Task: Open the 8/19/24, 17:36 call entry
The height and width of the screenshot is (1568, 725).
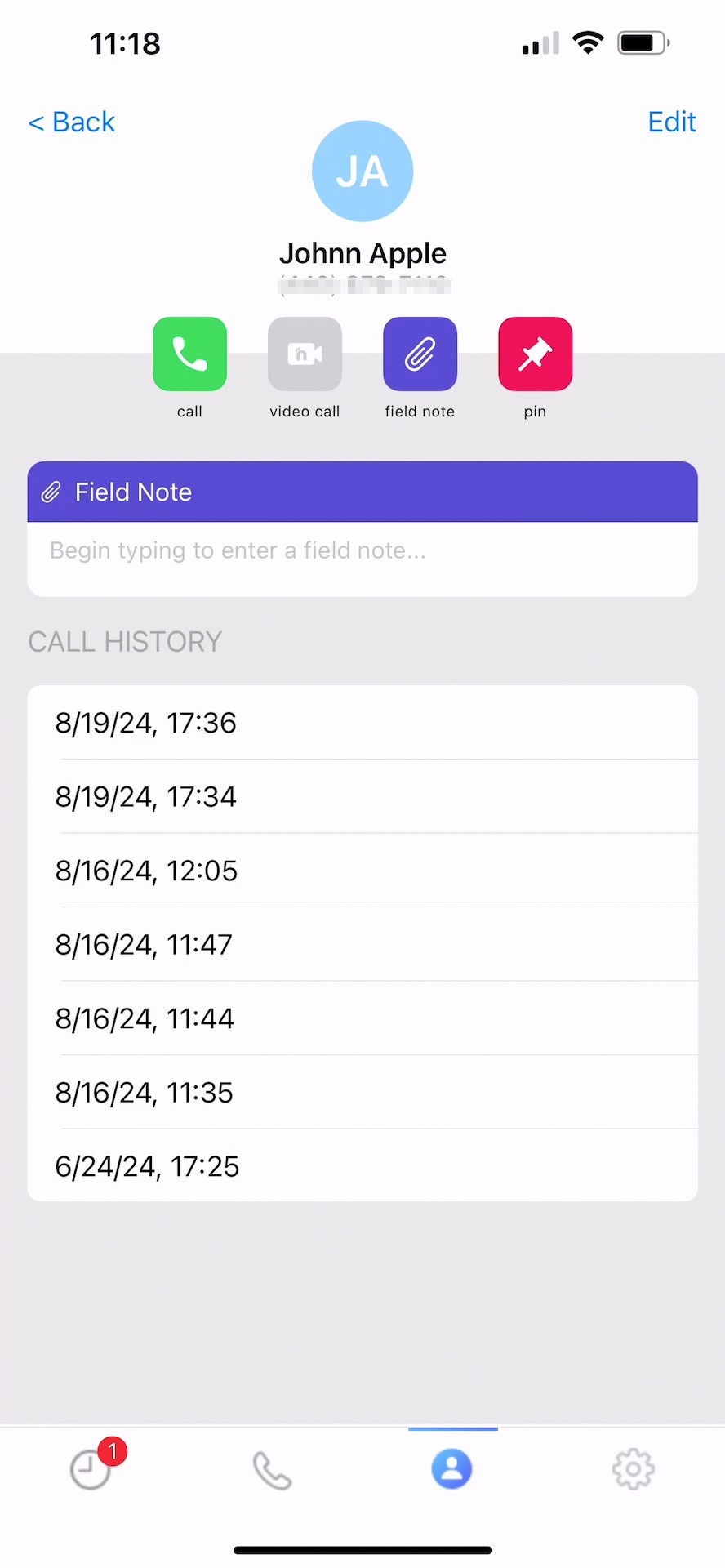Action: [362, 723]
